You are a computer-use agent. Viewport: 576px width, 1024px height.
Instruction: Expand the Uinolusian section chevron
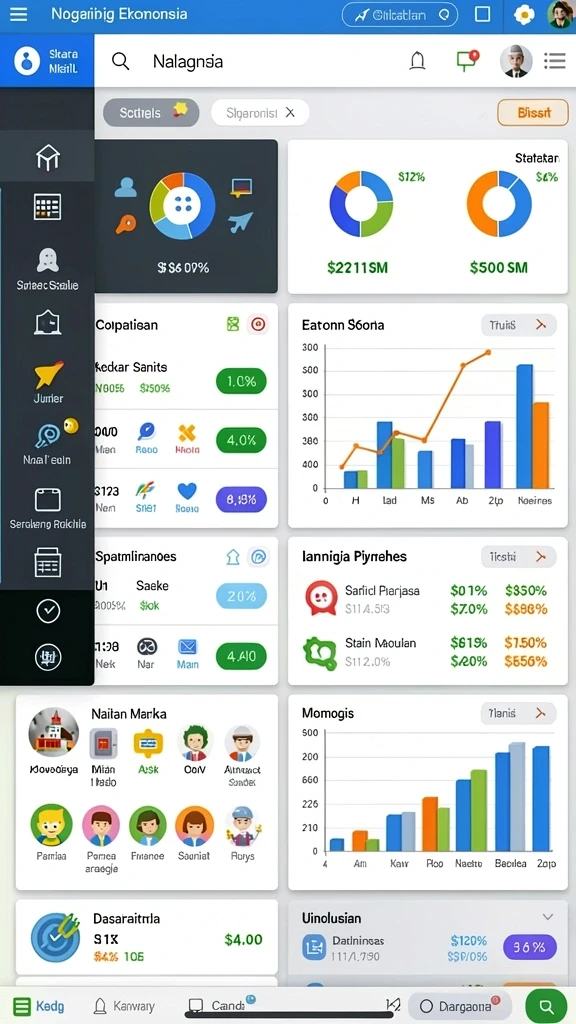coord(548,917)
